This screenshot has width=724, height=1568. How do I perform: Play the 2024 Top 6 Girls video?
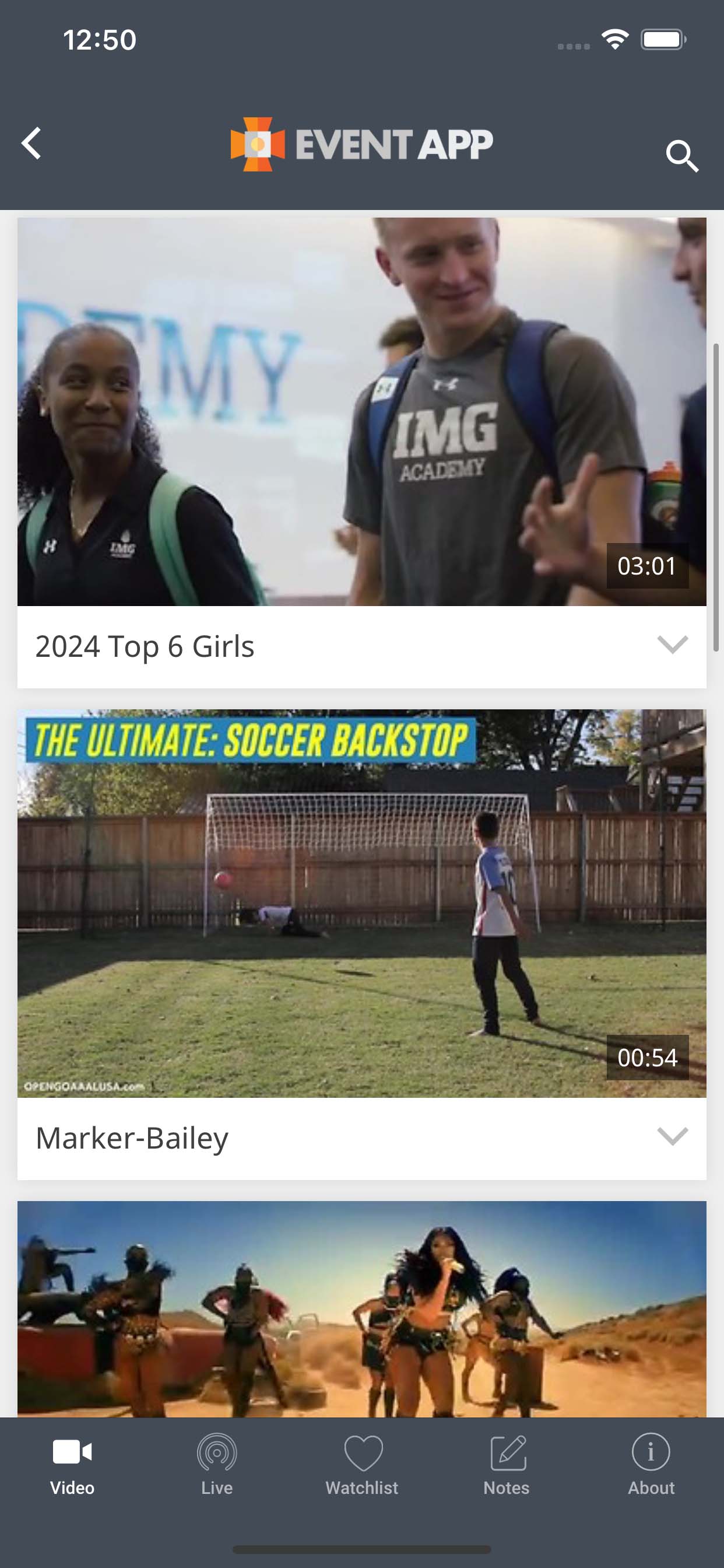pyautogui.click(x=362, y=411)
